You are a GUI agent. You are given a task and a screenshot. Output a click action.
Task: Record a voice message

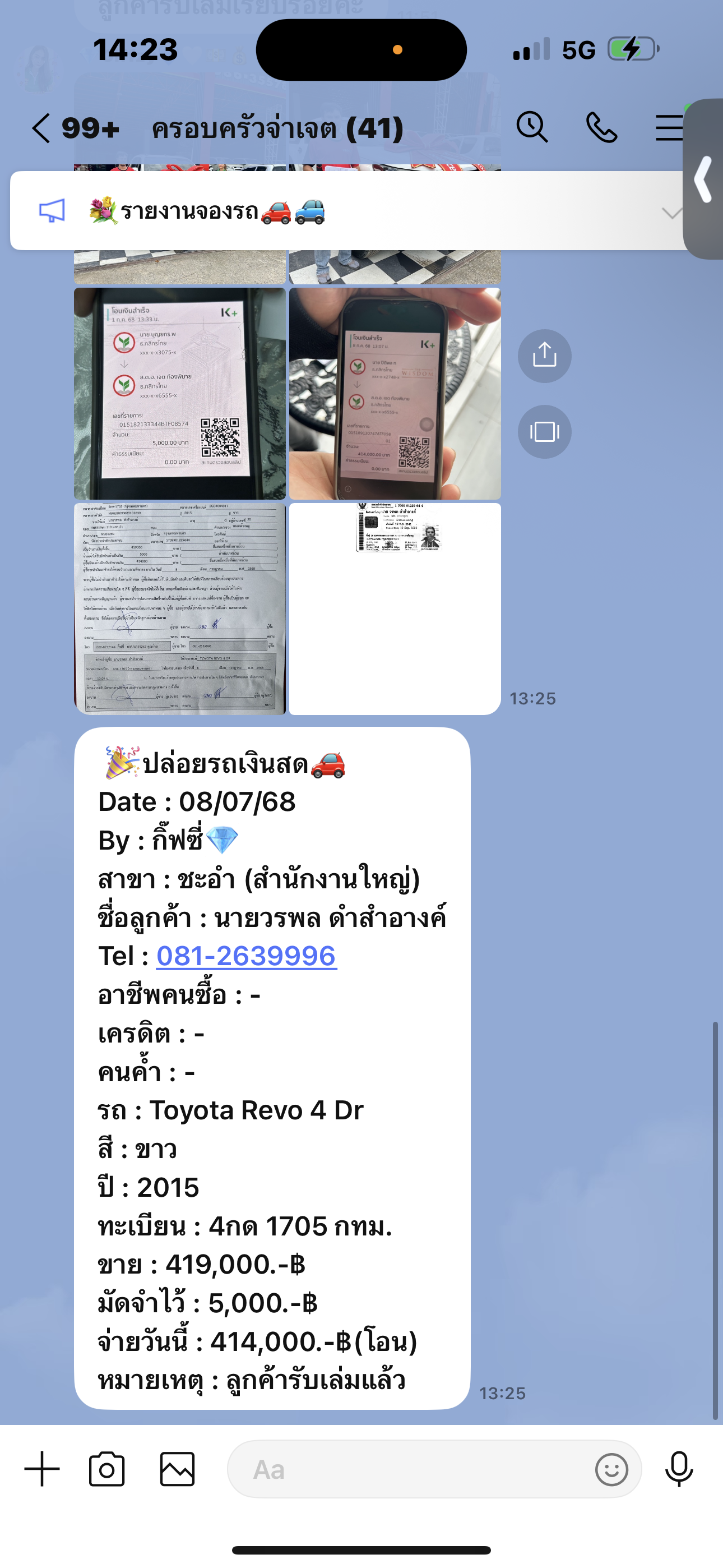(679, 1469)
